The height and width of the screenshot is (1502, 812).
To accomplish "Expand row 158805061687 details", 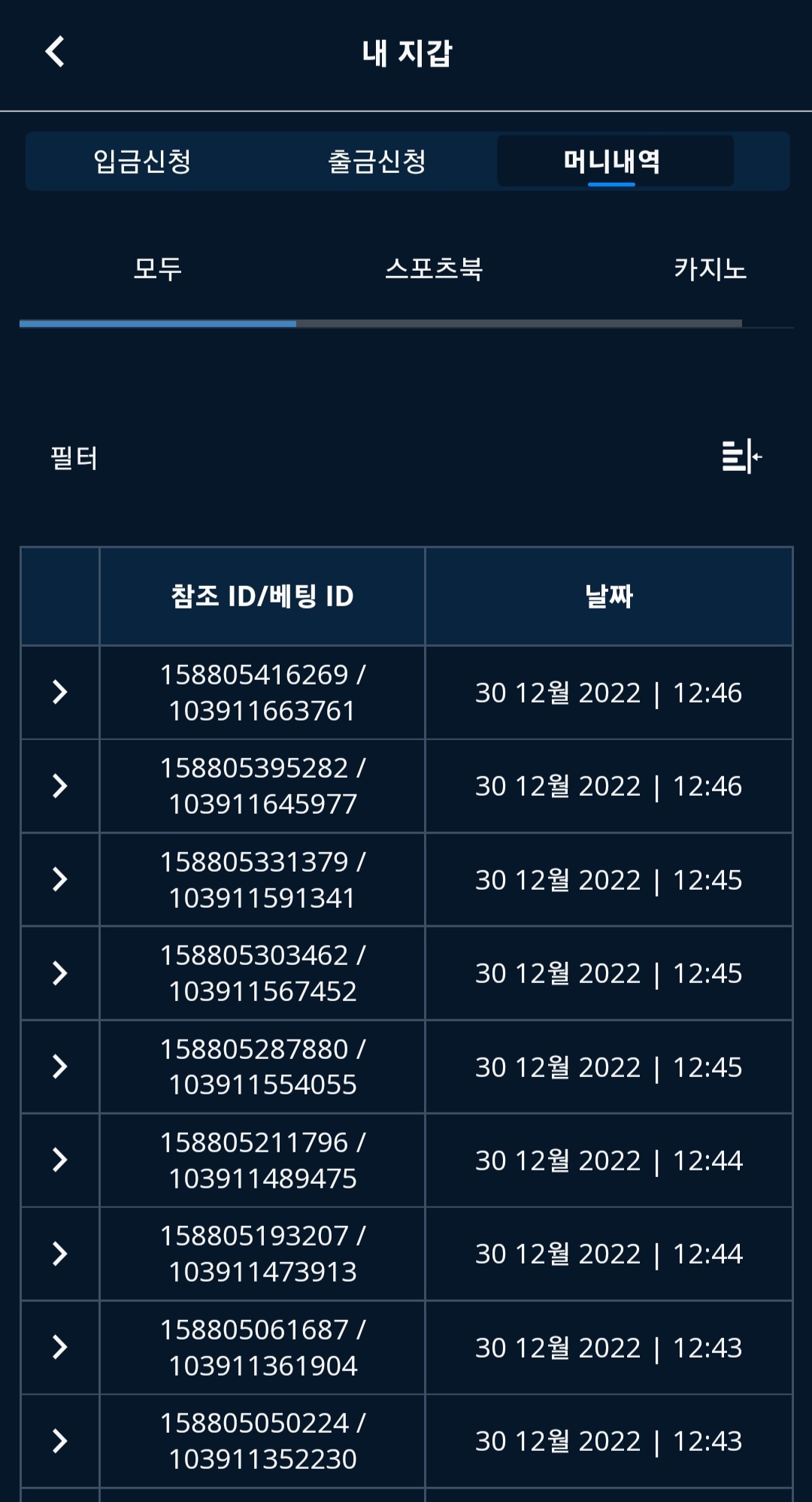I will tap(60, 1347).
